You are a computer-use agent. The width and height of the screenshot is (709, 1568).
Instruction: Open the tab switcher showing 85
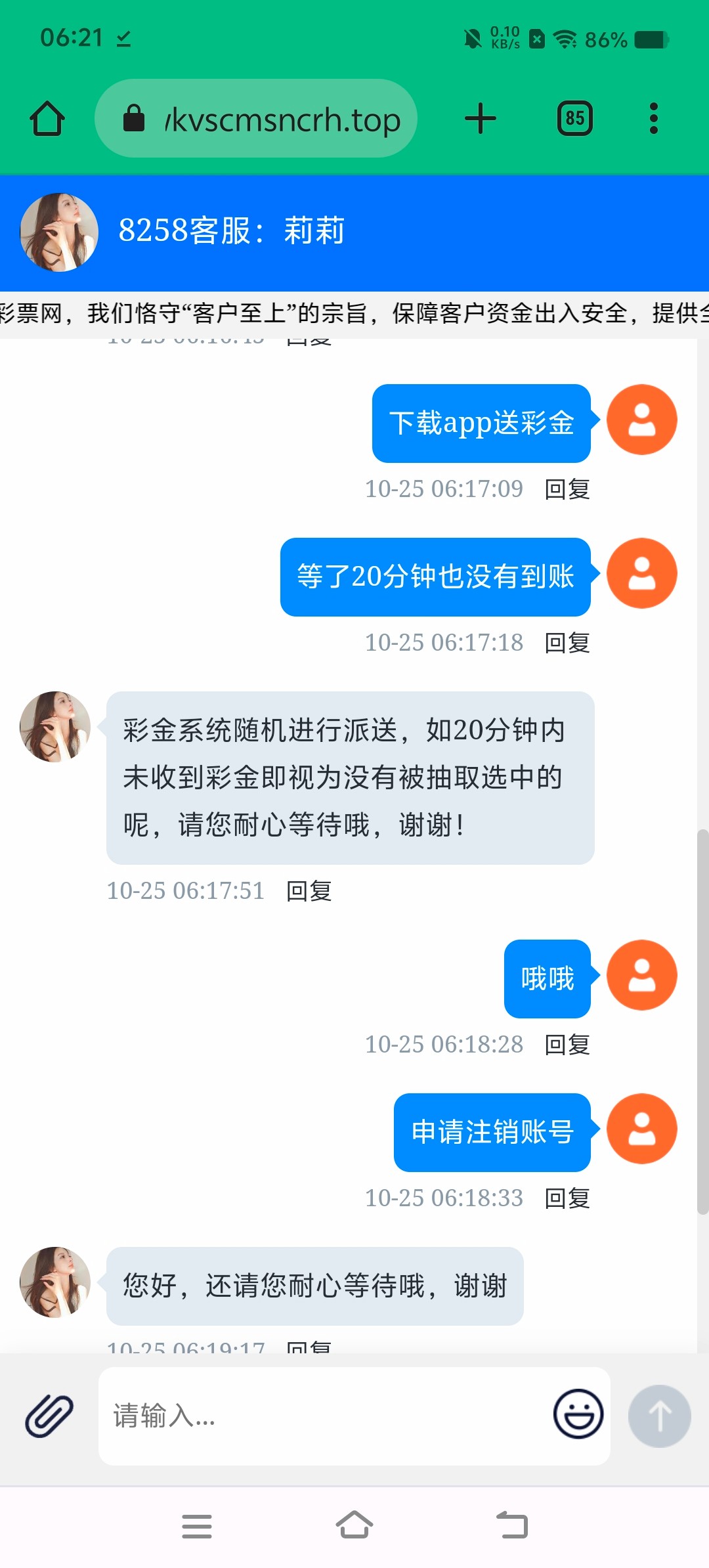pyautogui.click(x=574, y=119)
